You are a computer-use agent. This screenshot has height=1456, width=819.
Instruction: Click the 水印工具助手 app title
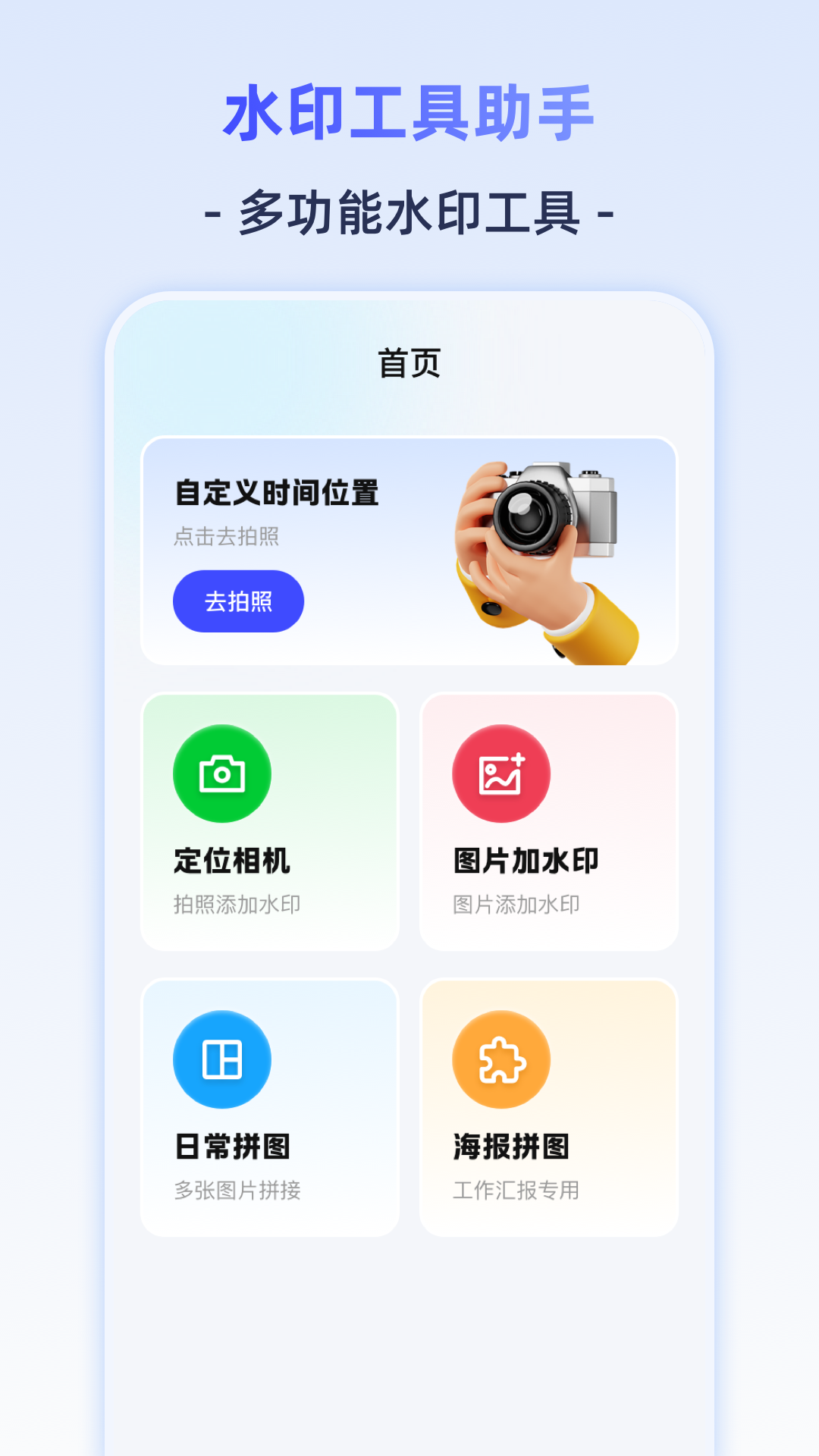[x=409, y=111]
